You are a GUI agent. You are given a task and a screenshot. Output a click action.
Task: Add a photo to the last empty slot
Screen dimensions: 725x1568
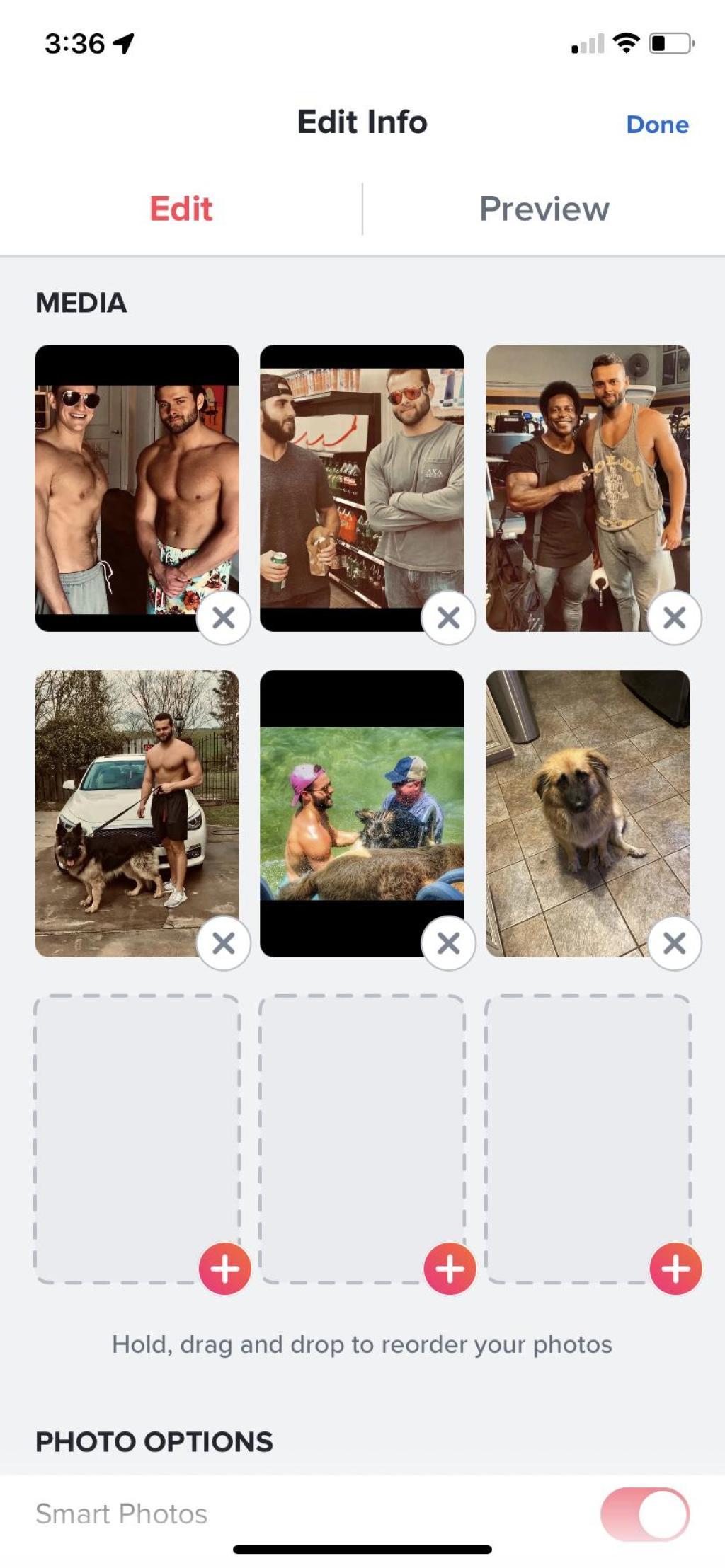pyautogui.click(x=676, y=1269)
